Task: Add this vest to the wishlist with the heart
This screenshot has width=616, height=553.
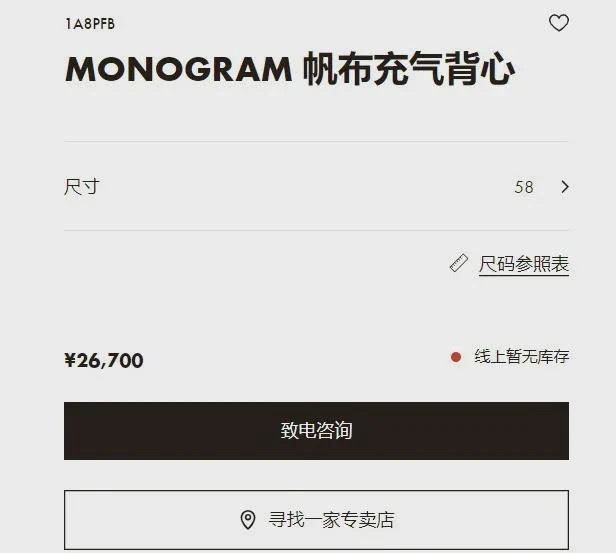Action: (x=558, y=23)
